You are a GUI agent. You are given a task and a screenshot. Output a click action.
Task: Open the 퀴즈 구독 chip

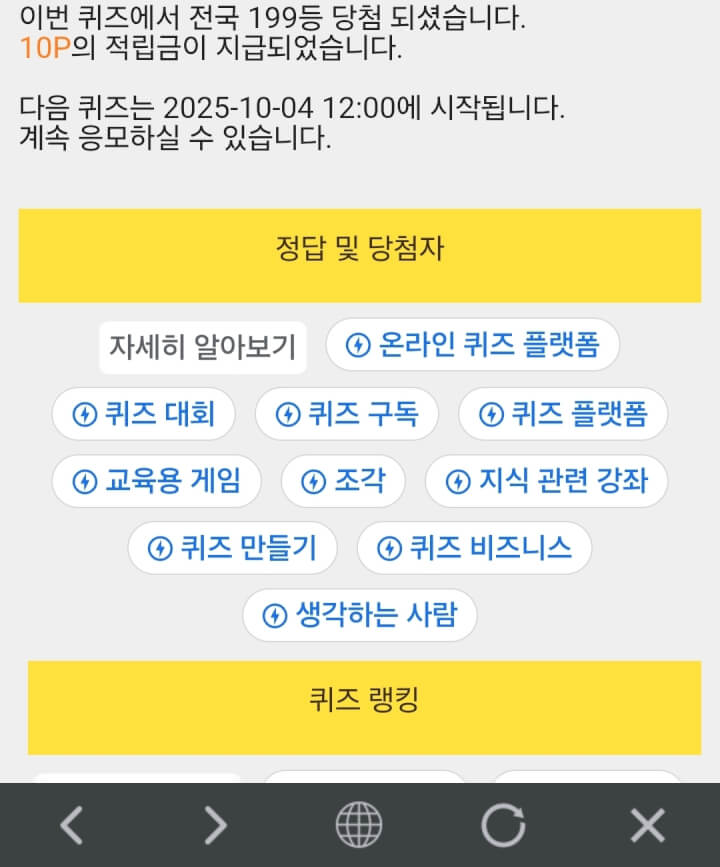pos(346,414)
